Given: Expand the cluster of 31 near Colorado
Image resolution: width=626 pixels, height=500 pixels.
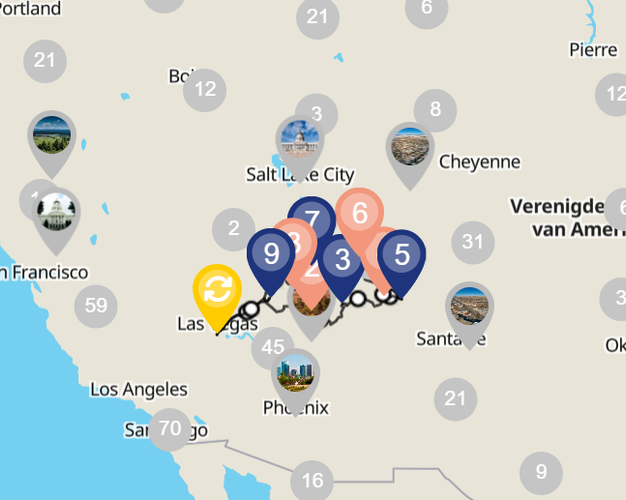Looking at the screenshot, I should click(x=473, y=242).
